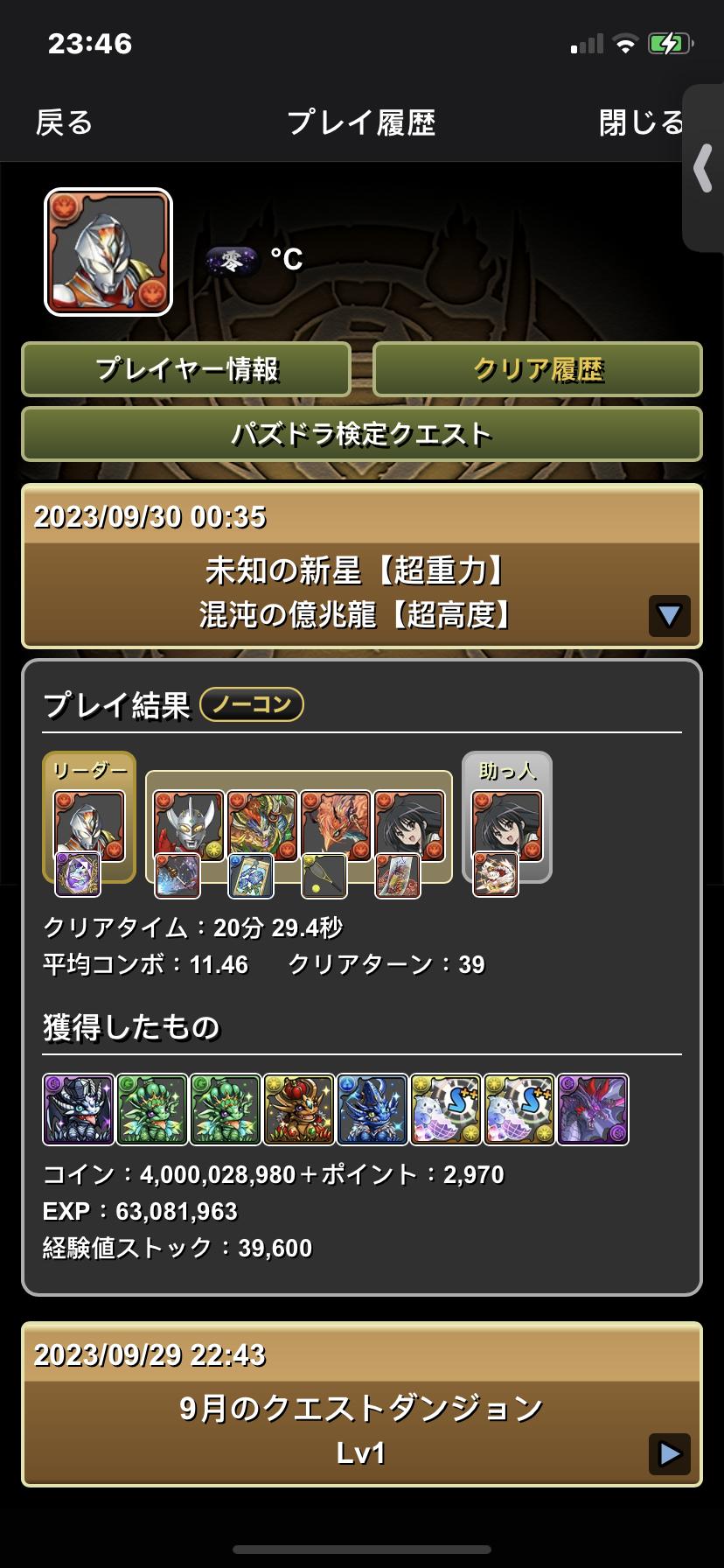The height and width of the screenshot is (1568, 724).
Task: Tap 戻る to go back
Action: (x=64, y=122)
